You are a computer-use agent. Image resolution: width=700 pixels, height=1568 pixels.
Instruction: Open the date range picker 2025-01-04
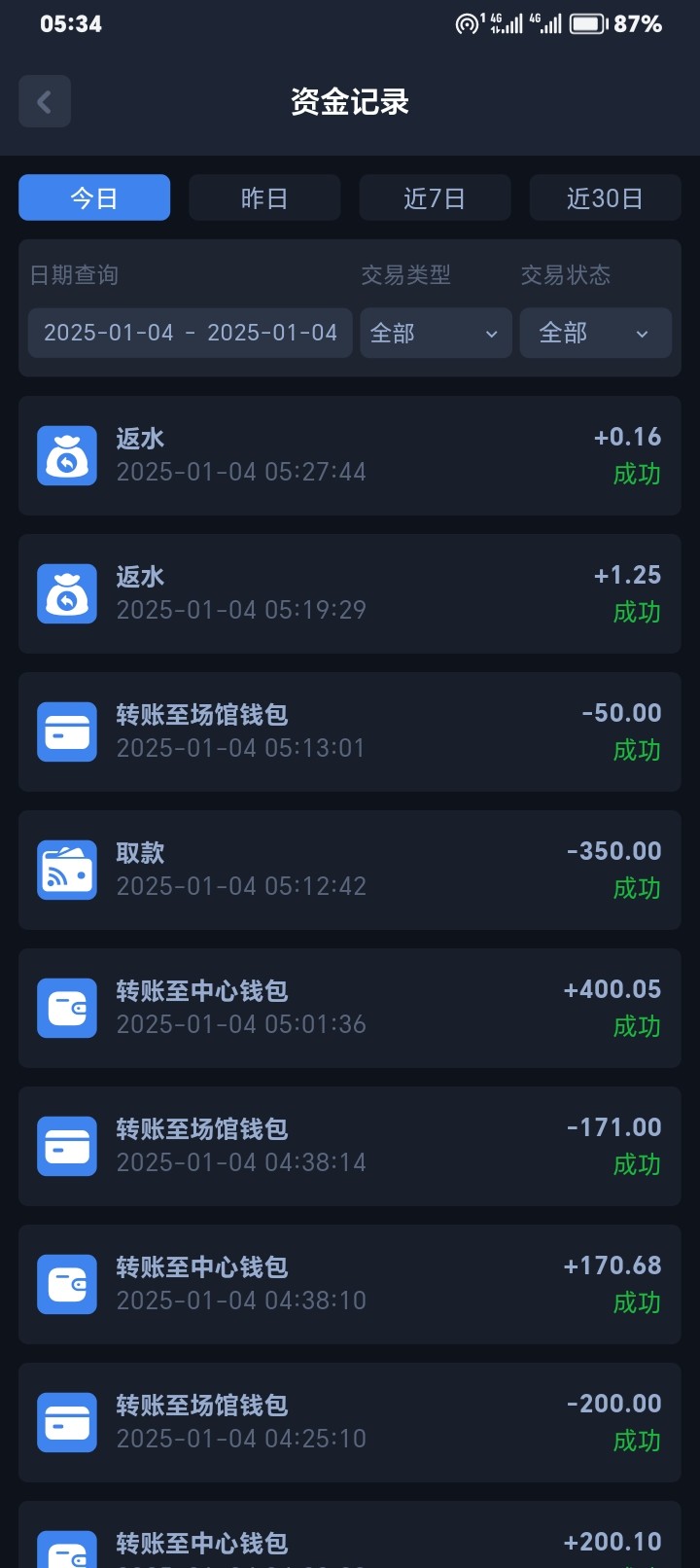pyautogui.click(x=191, y=333)
